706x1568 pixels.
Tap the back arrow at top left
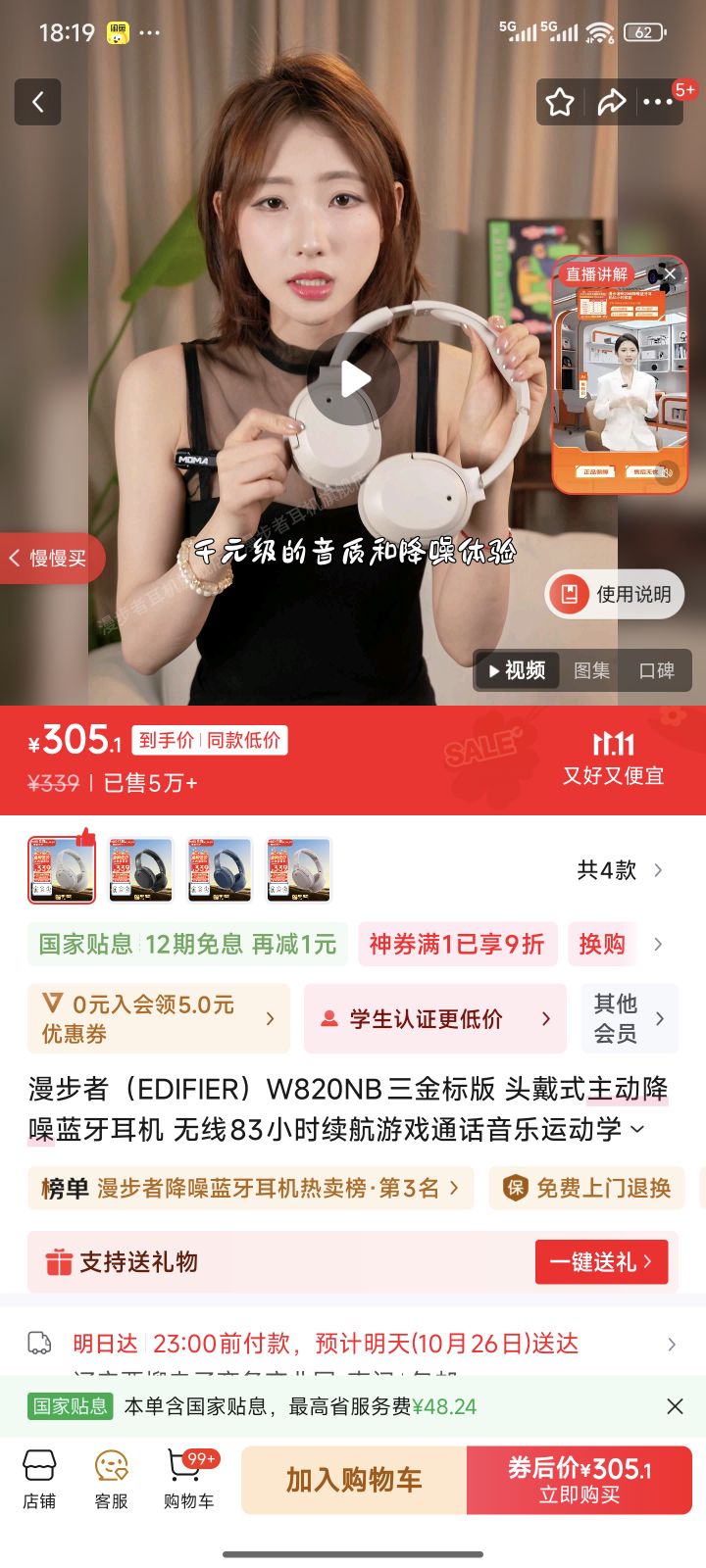[37, 102]
